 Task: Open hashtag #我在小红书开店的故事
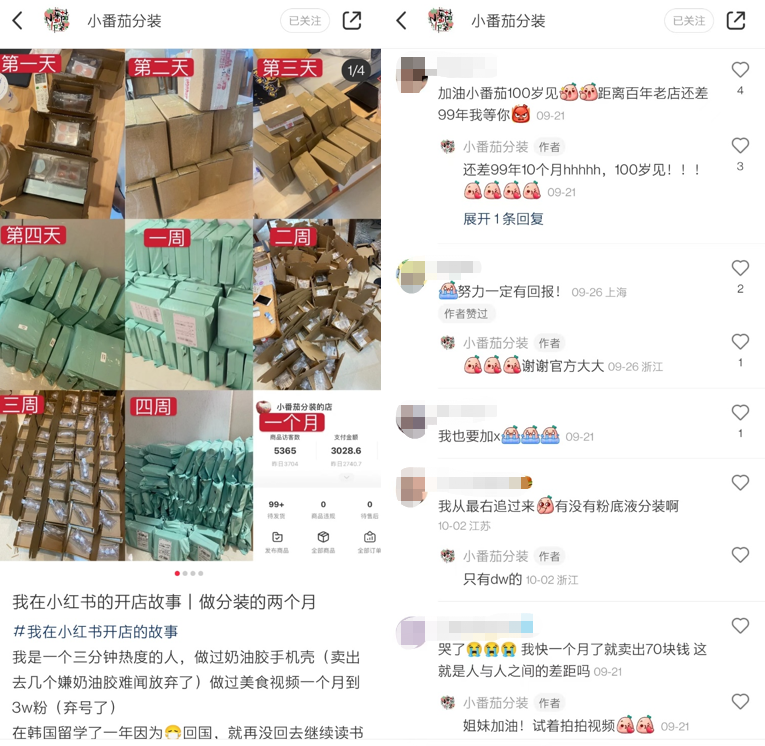95,631
